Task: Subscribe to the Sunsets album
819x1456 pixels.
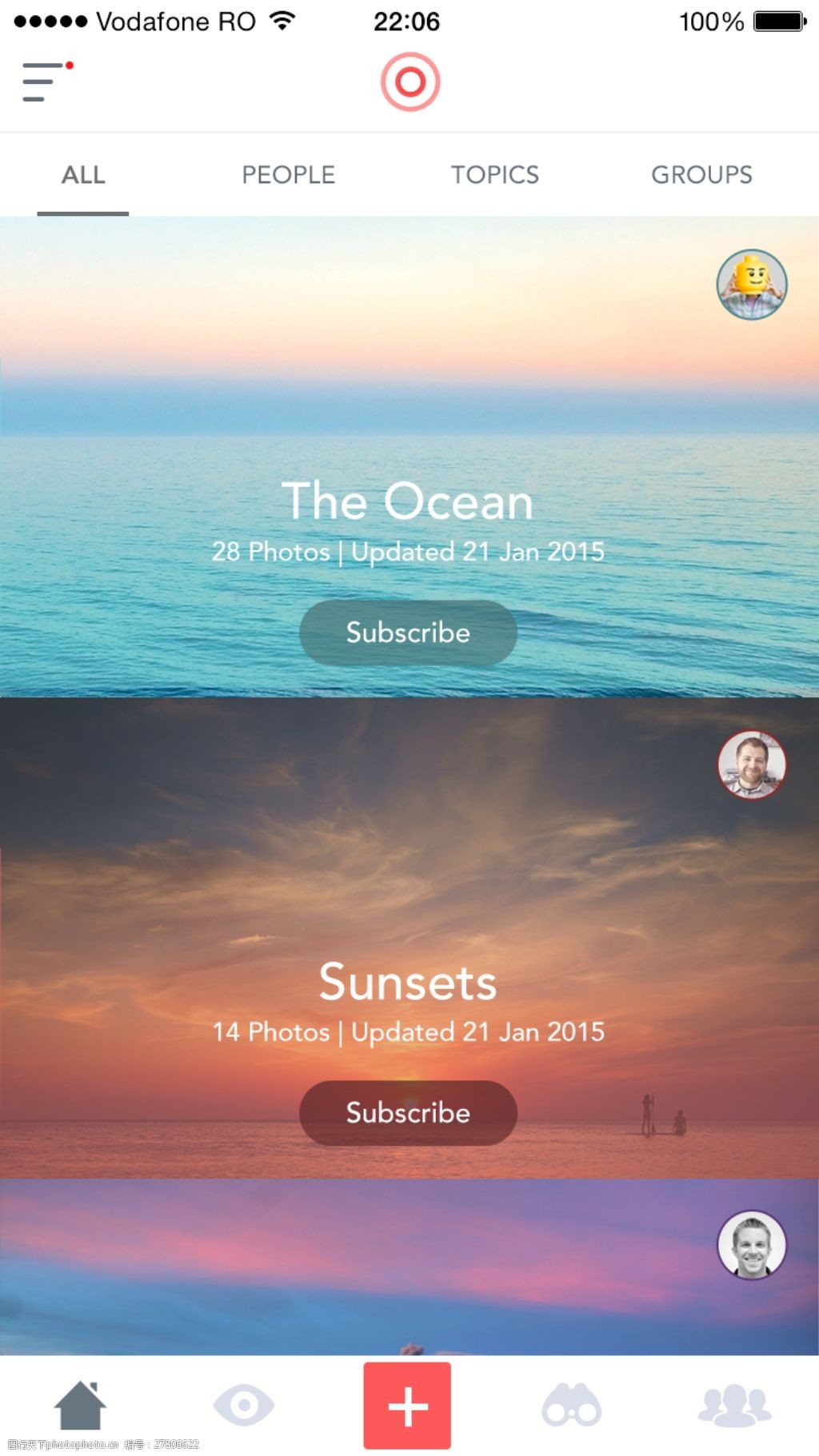Action: [408, 1112]
